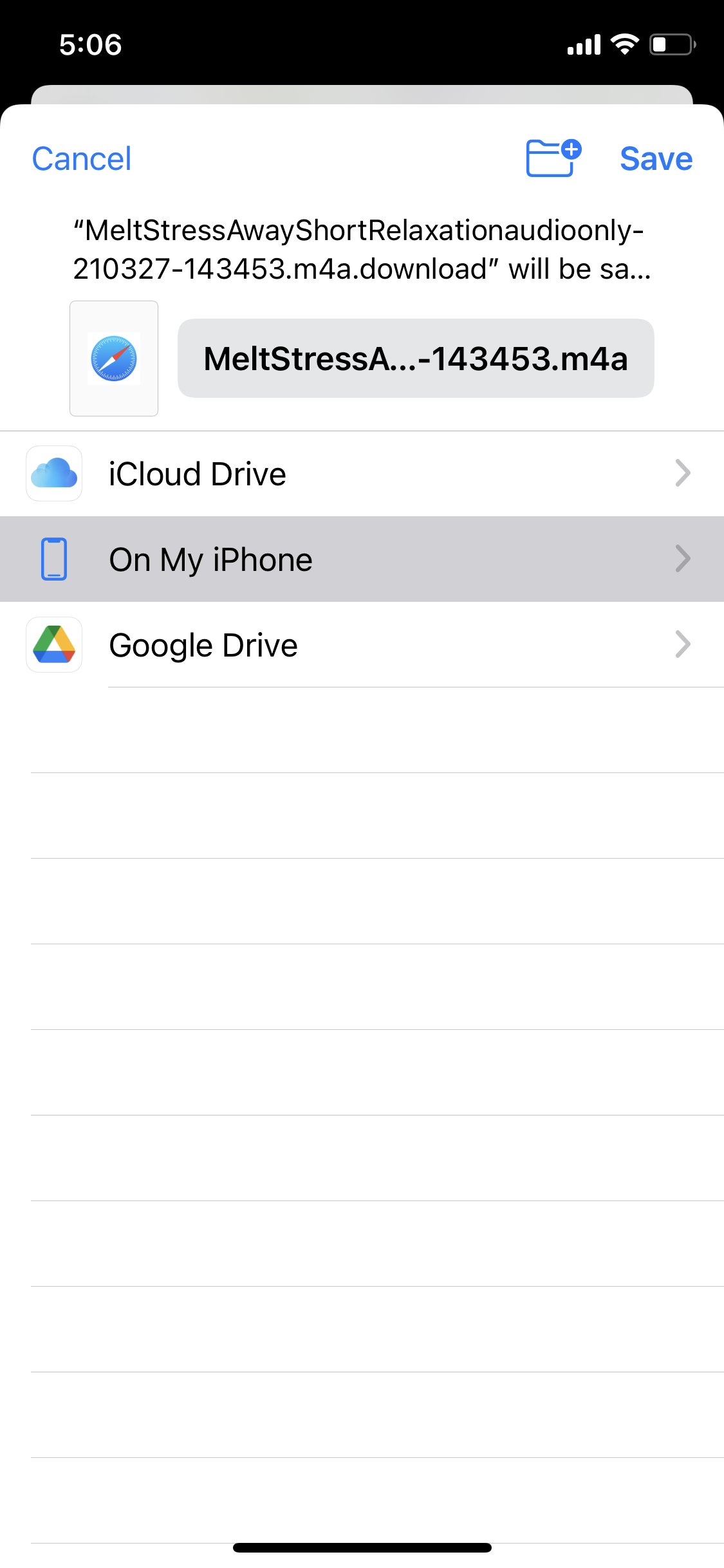The width and height of the screenshot is (724, 1568).
Task: Cancel saving the file
Action: pyautogui.click(x=82, y=159)
